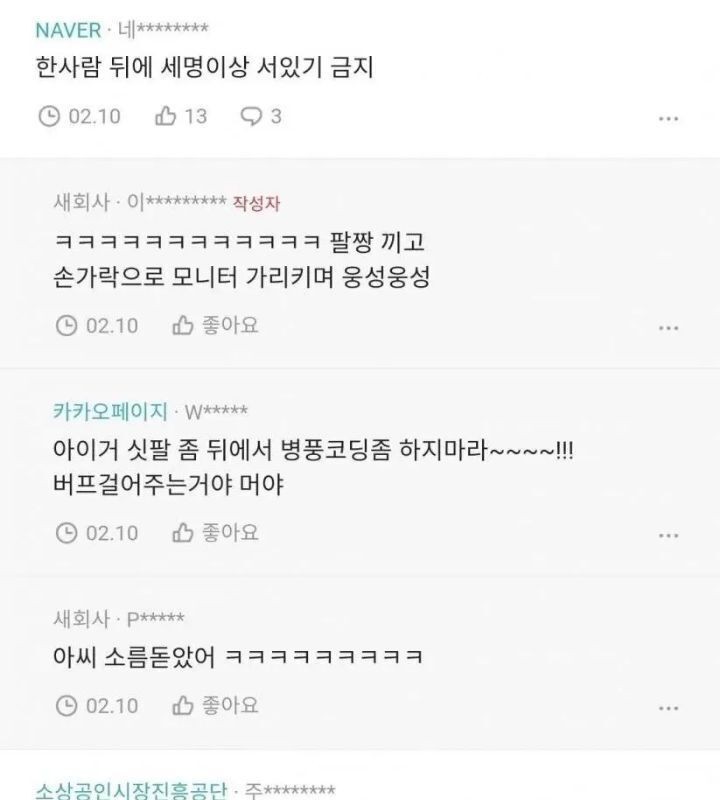Viewport: 720px width, 800px height.
Task: Open the overflow menu for the 소름돋았어 reply
Action: 669,707
